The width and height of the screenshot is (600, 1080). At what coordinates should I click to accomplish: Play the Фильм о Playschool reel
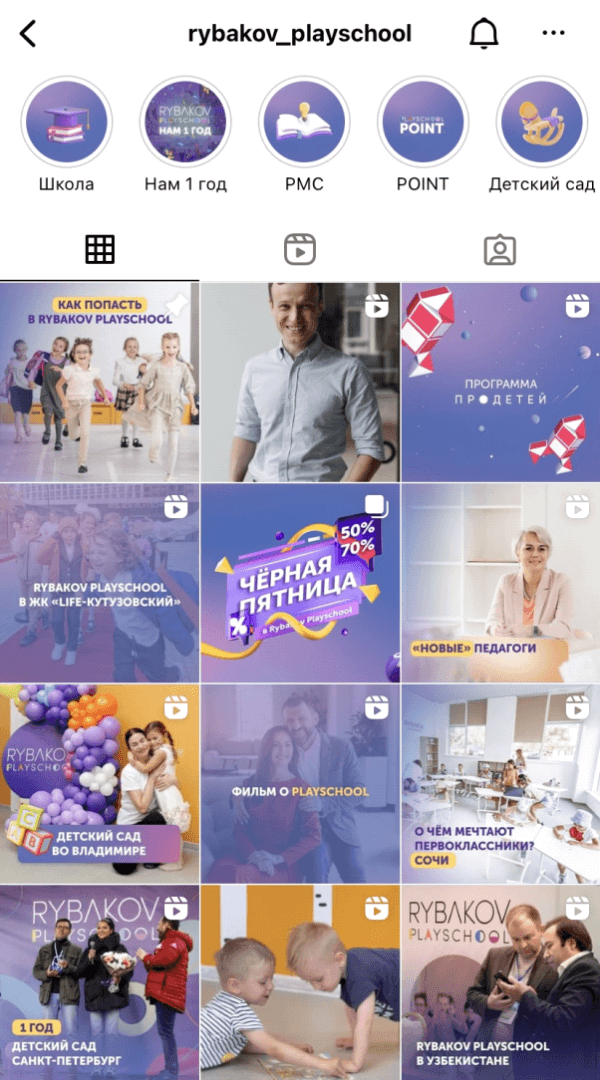point(300,784)
